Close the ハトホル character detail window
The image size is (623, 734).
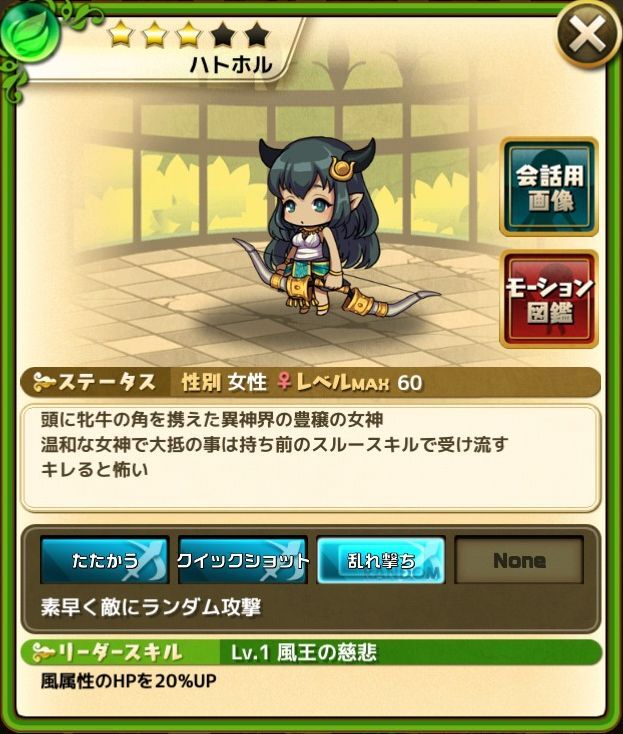[587, 37]
